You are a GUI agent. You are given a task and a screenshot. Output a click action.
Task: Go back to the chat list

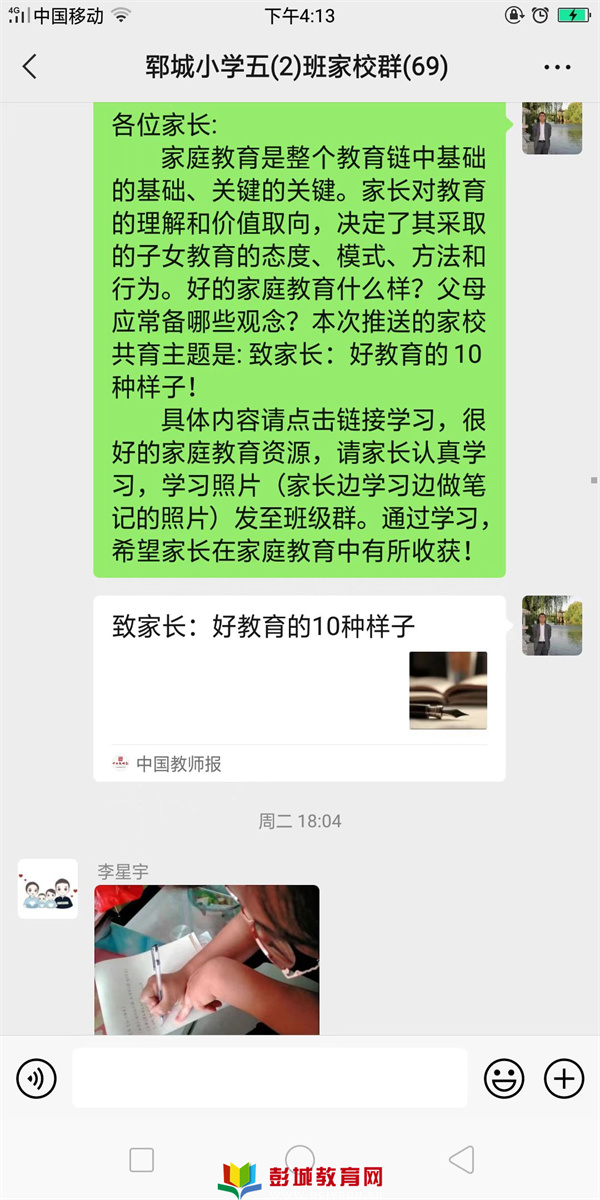[x=30, y=67]
